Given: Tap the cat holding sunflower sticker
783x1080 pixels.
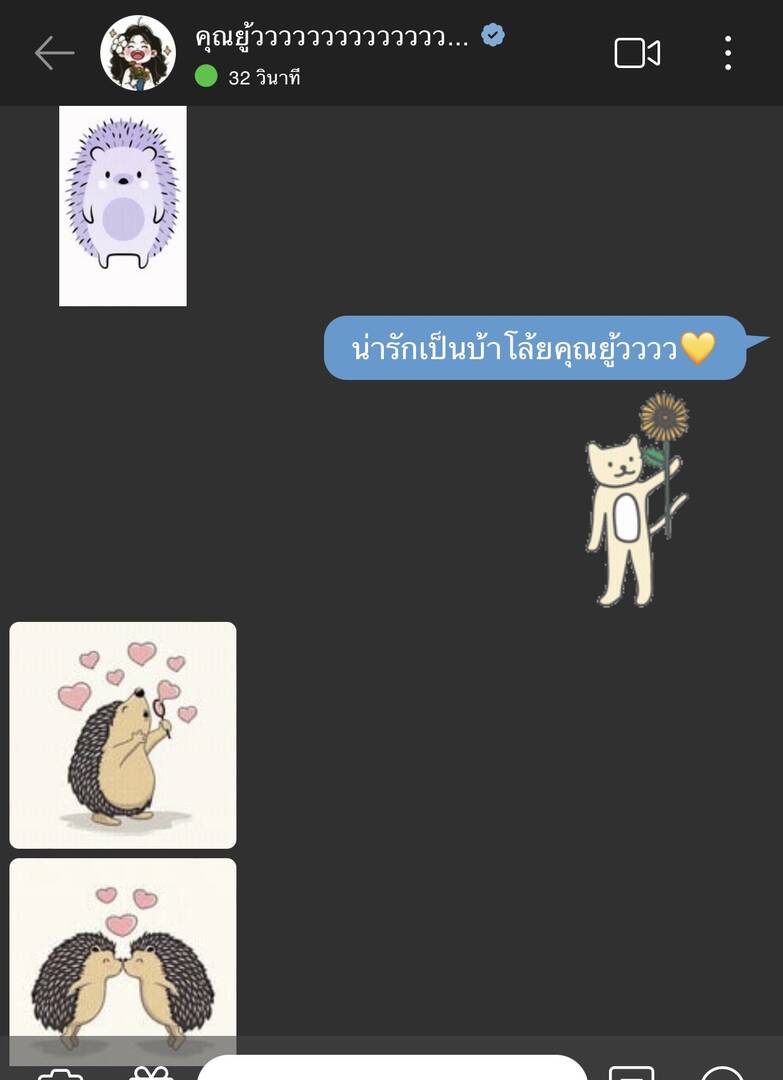Looking at the screenshot, I should [637, 500].
